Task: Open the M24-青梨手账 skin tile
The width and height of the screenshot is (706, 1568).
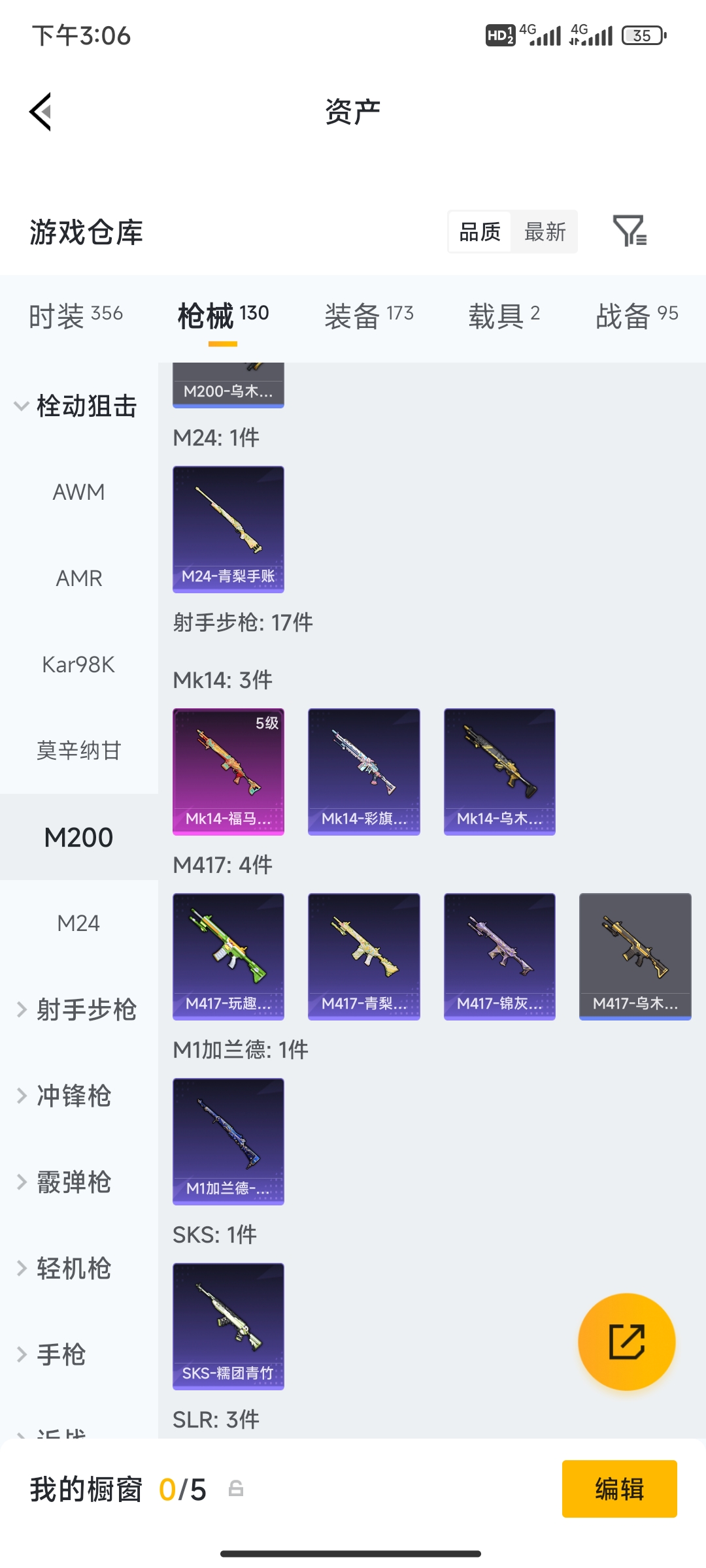Action: point(228,529)
